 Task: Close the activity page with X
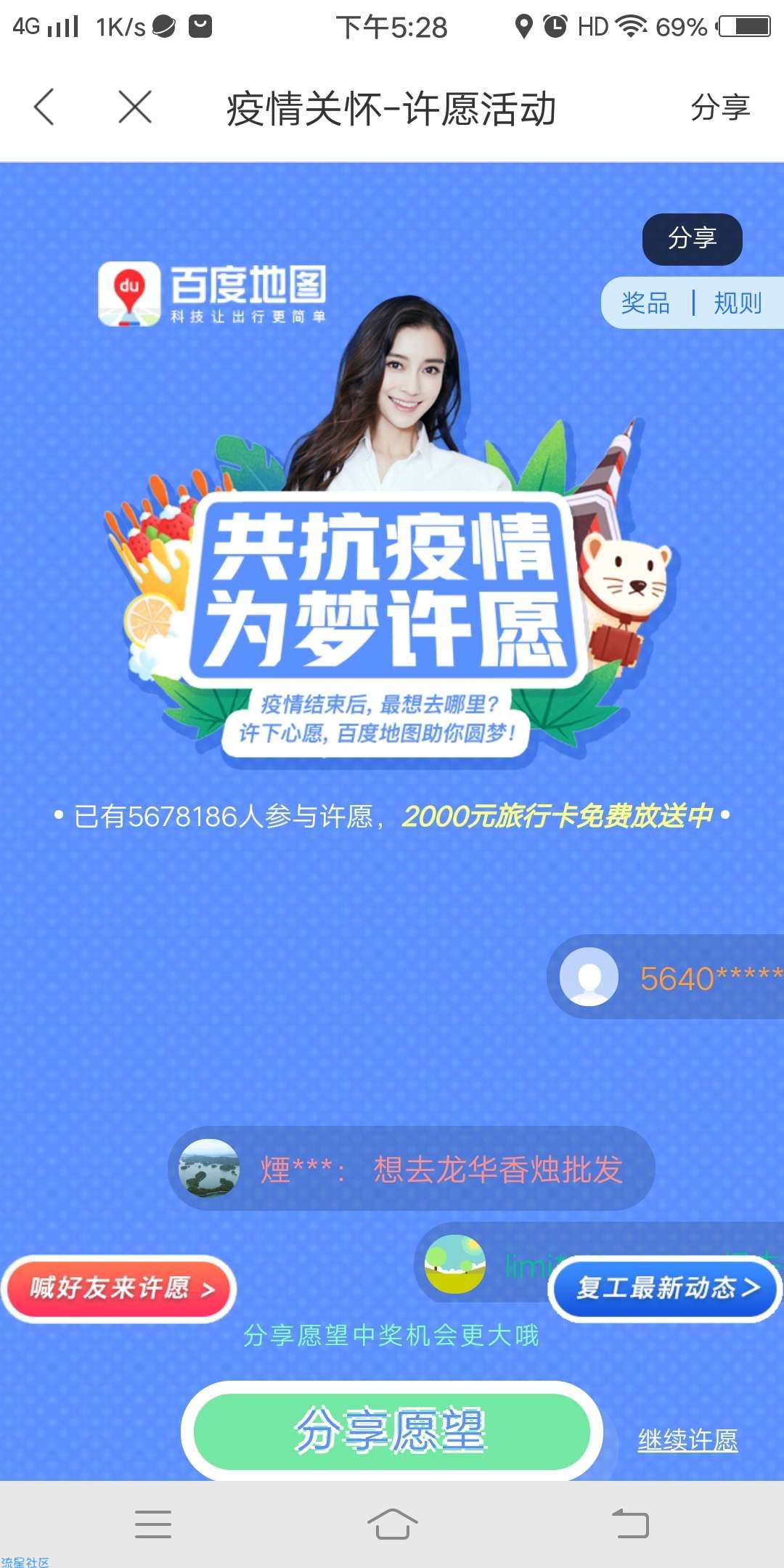[135, 107]
